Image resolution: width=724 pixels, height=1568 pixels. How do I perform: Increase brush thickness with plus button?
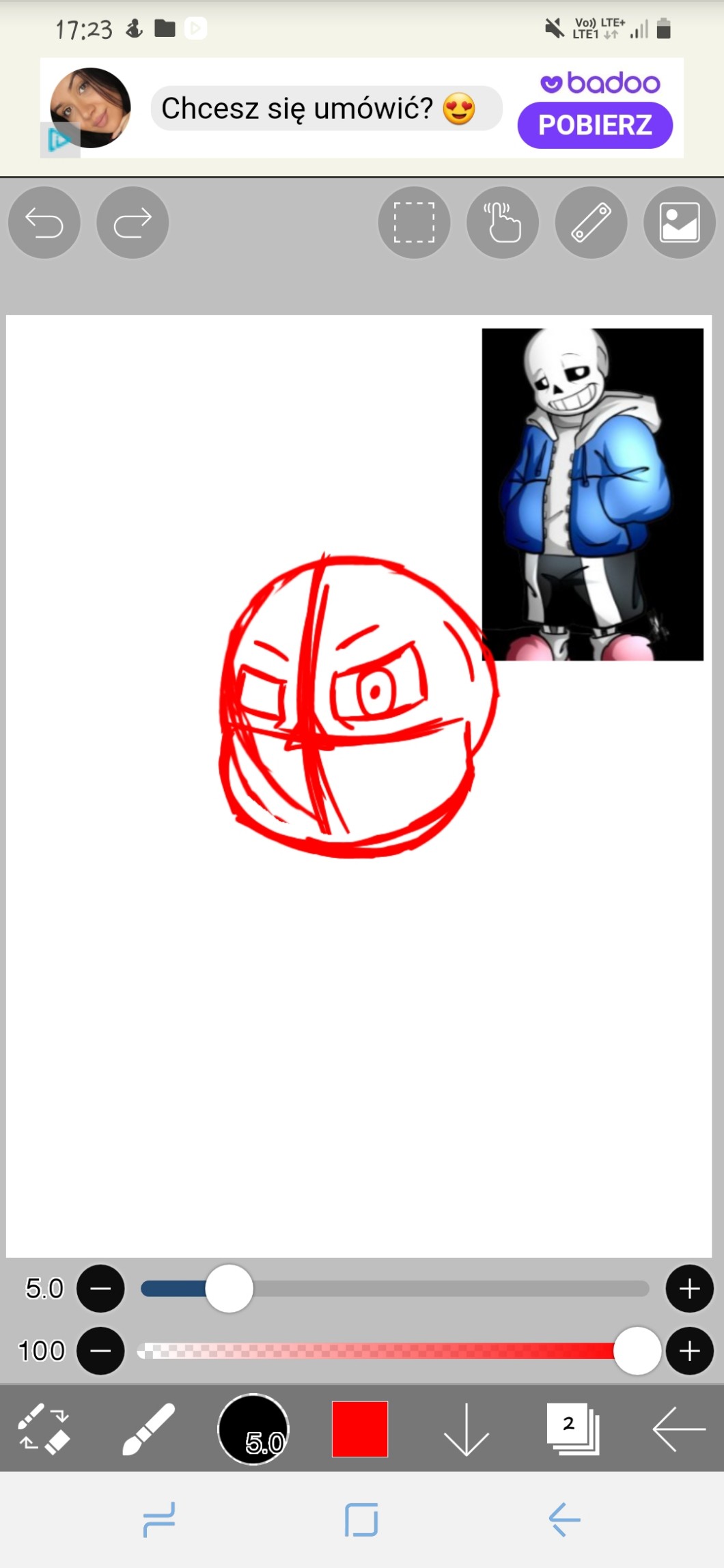click(x=689, y=1289)
